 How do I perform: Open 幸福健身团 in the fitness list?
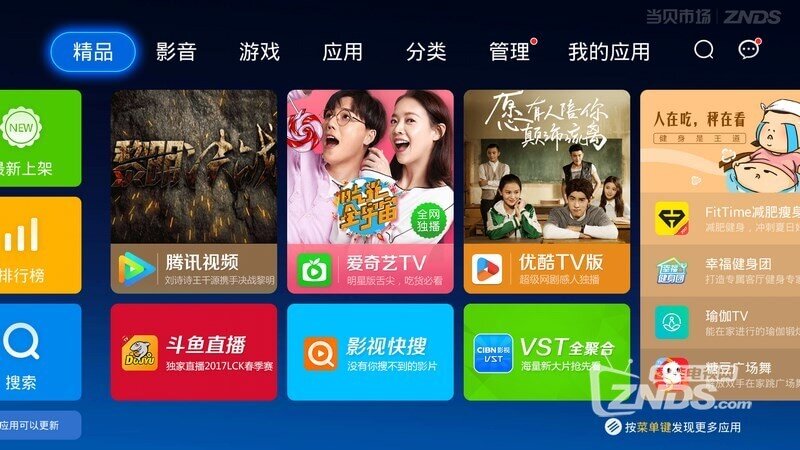[x=720, y=271]
